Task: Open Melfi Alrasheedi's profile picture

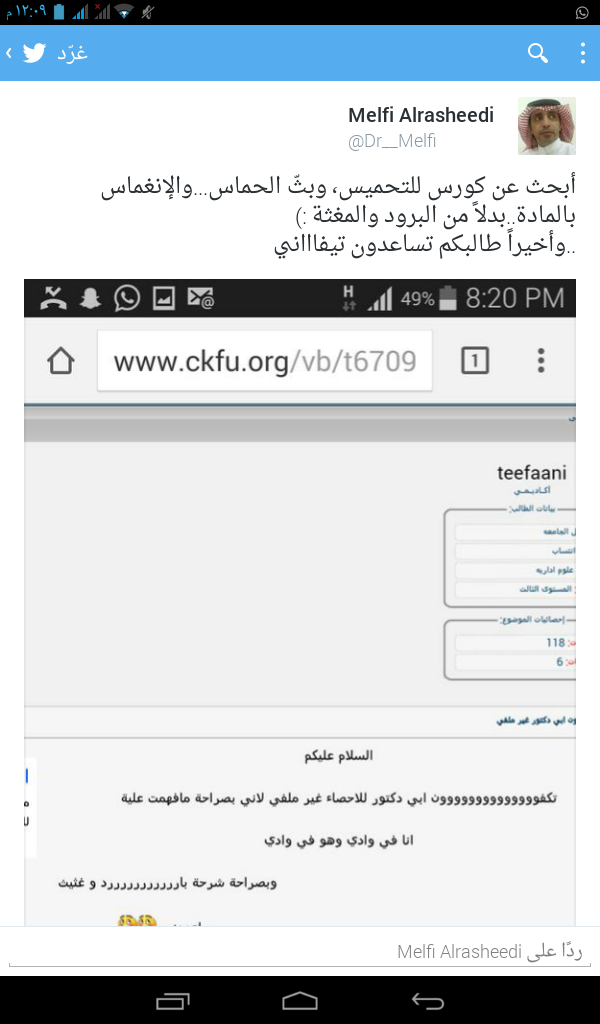Action: click(x=546, y=126)
